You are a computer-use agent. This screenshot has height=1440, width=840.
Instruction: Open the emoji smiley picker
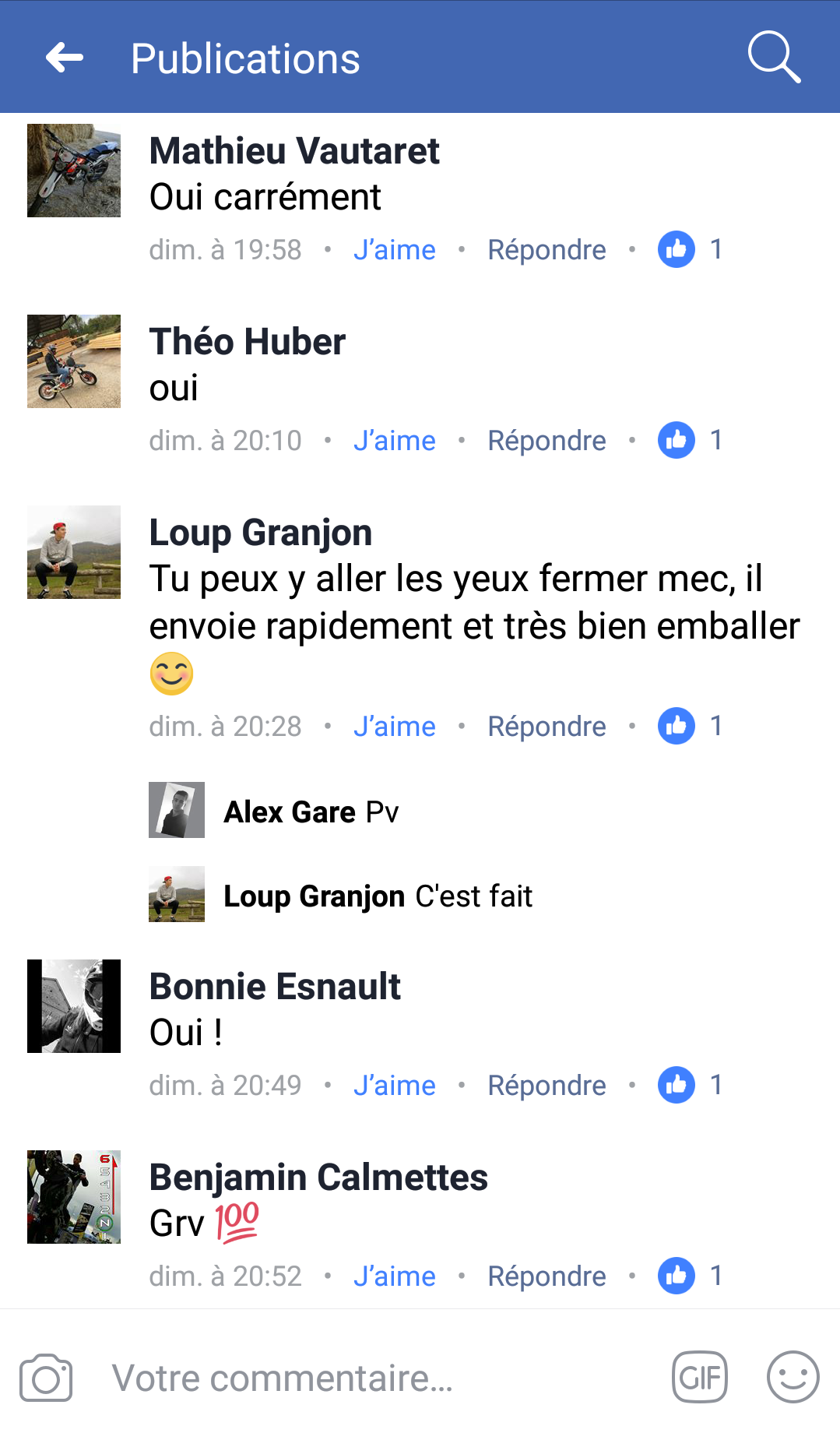pos(793,1378)
